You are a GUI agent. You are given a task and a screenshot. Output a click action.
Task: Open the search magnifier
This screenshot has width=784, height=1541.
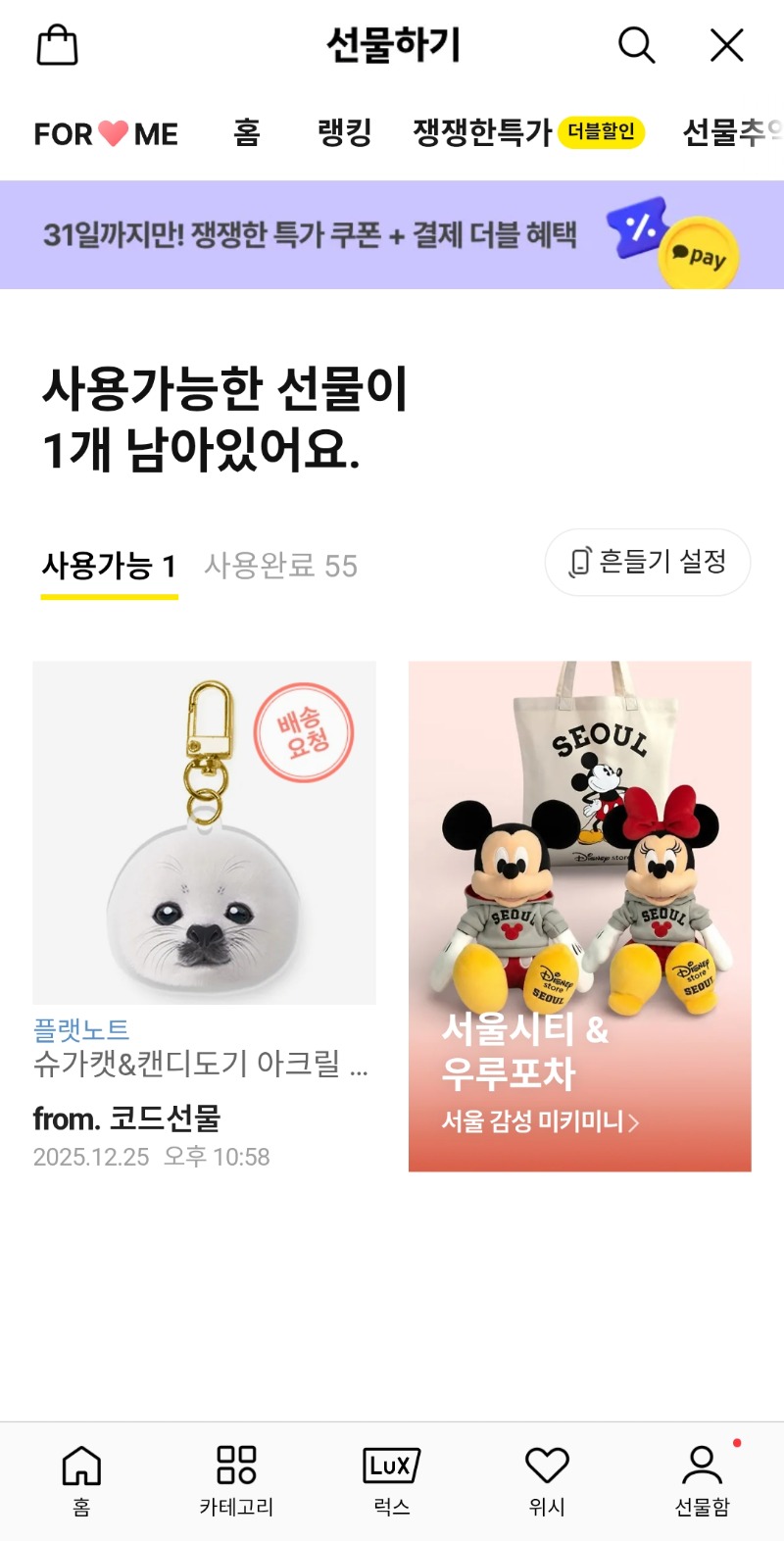636,45
